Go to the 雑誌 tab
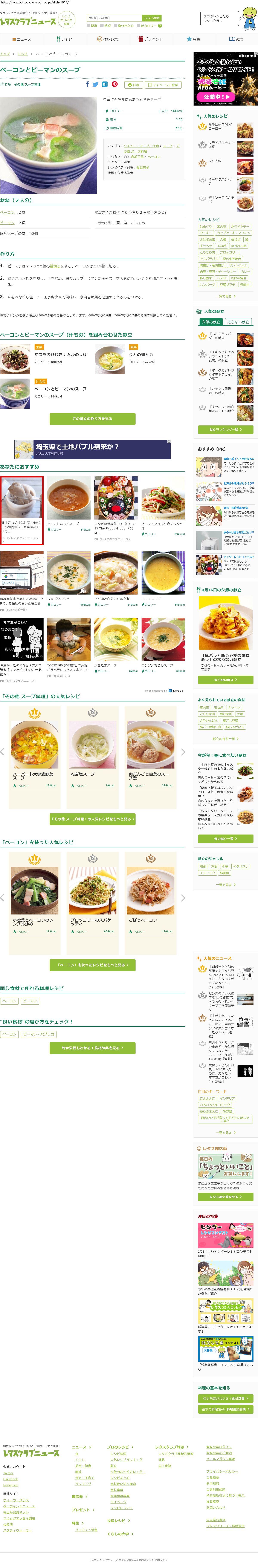The height and width of the screenshot is (1568, 258). (x=236, y=39)
